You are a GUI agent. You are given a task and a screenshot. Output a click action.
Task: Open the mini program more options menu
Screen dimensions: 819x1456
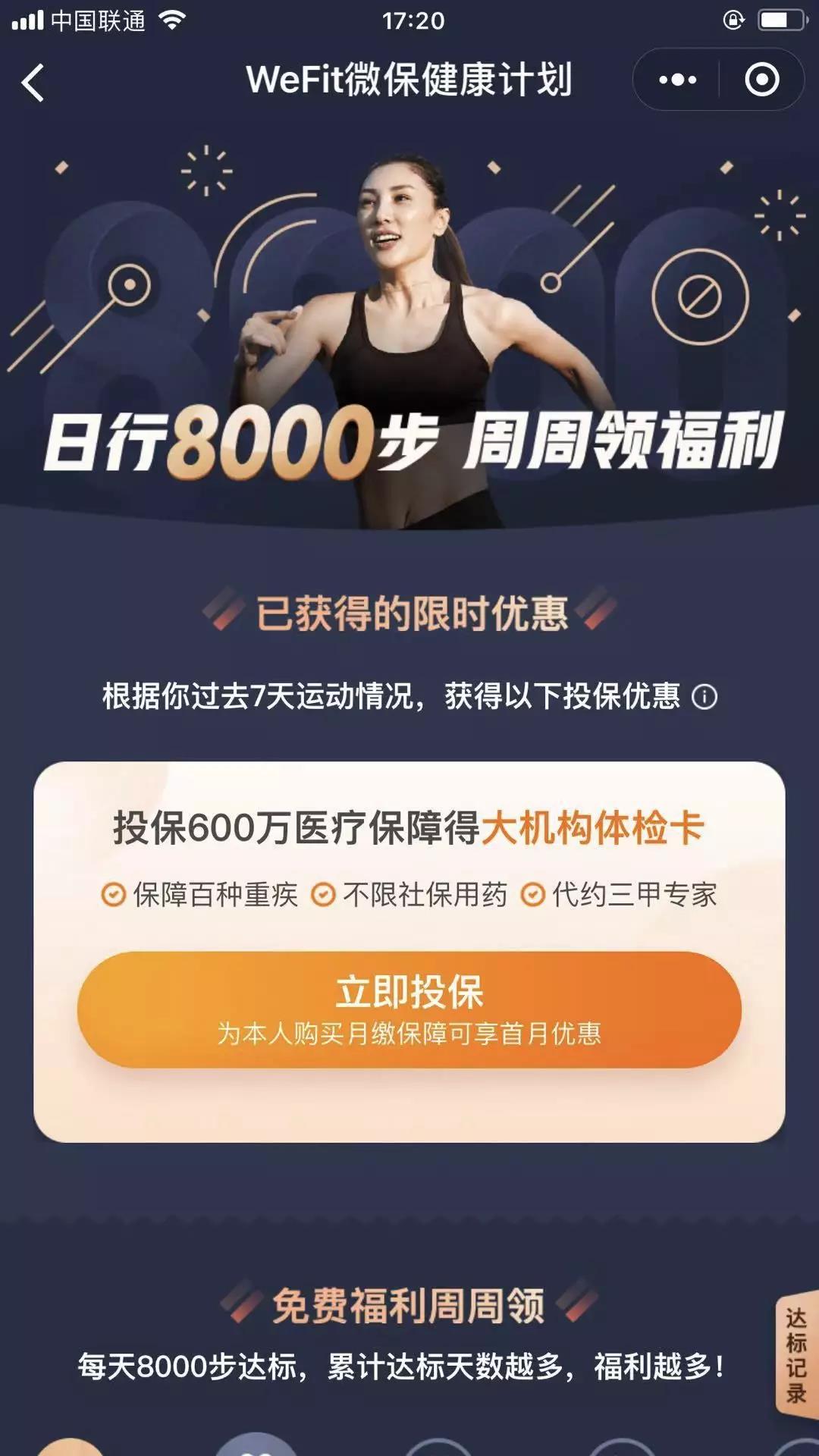(677, 80)
